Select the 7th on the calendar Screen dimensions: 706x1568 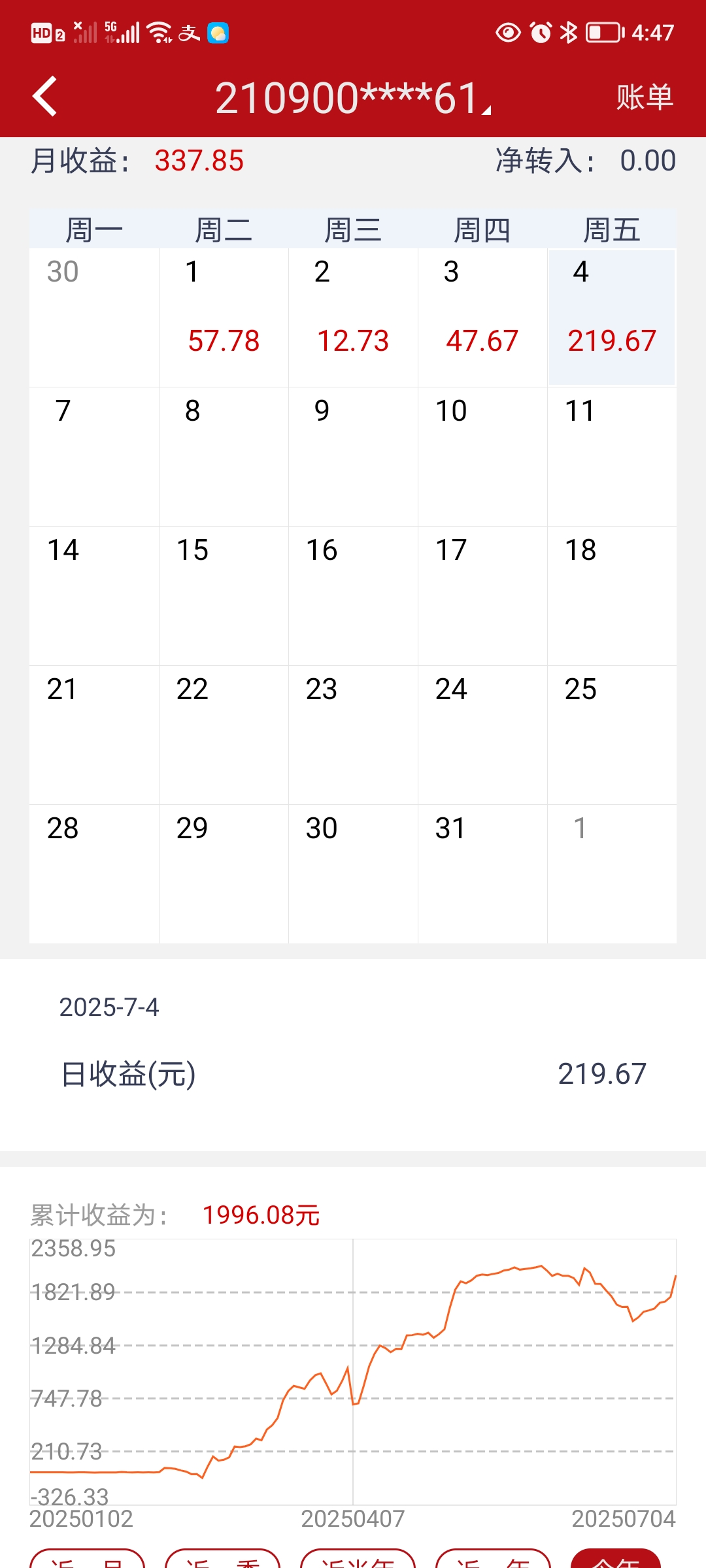click(94, 456)
